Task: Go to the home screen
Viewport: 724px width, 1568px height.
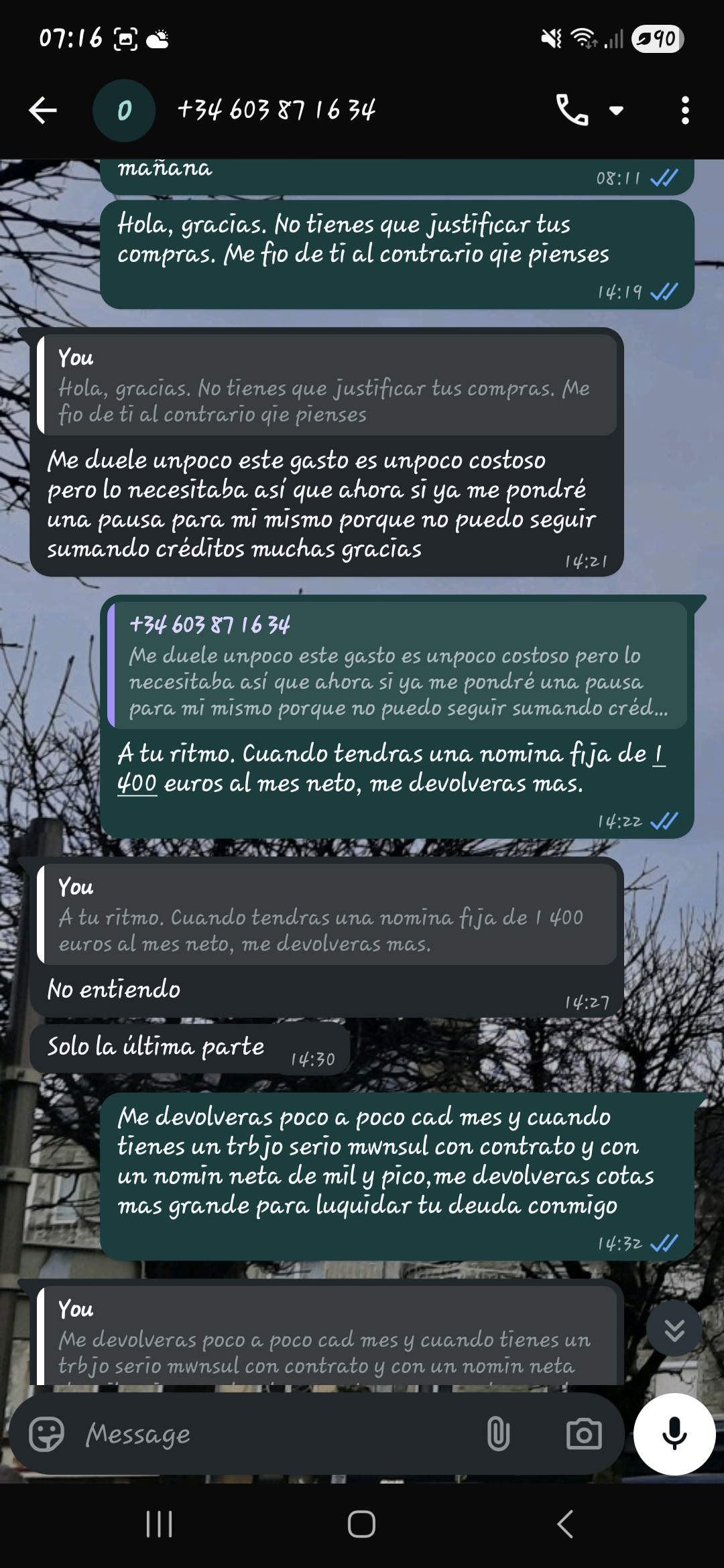Action: pos(361,1524)
